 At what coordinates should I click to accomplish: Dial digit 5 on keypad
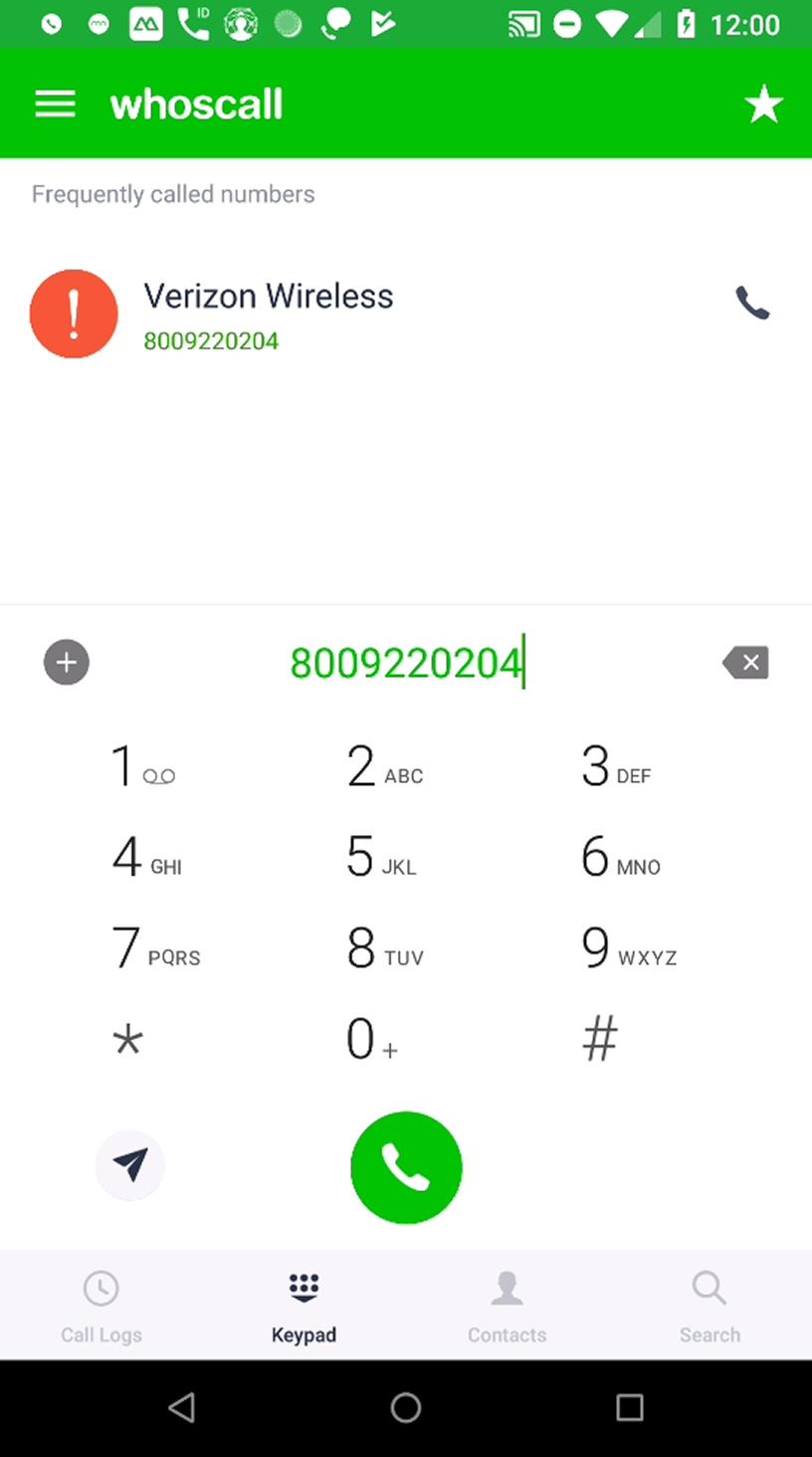tap(381, 857)
